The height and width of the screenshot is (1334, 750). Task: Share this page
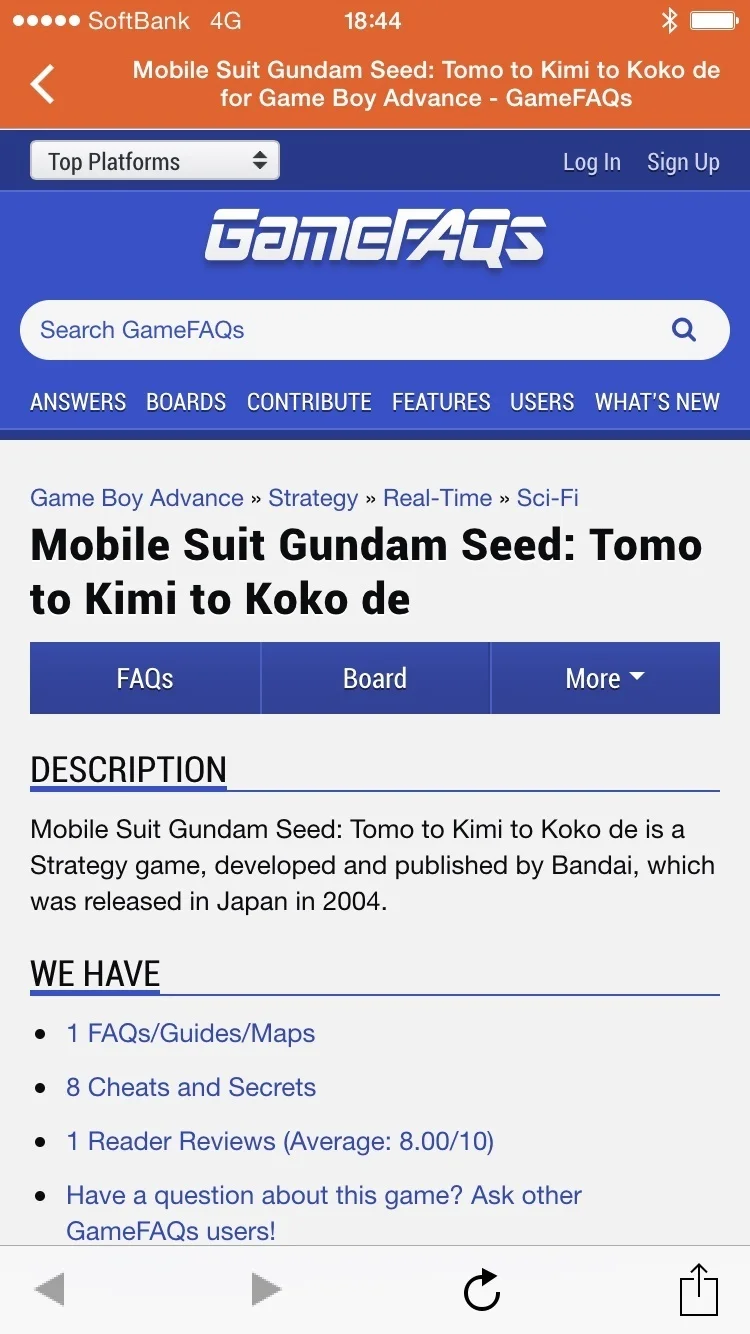tap(699, 1289)
